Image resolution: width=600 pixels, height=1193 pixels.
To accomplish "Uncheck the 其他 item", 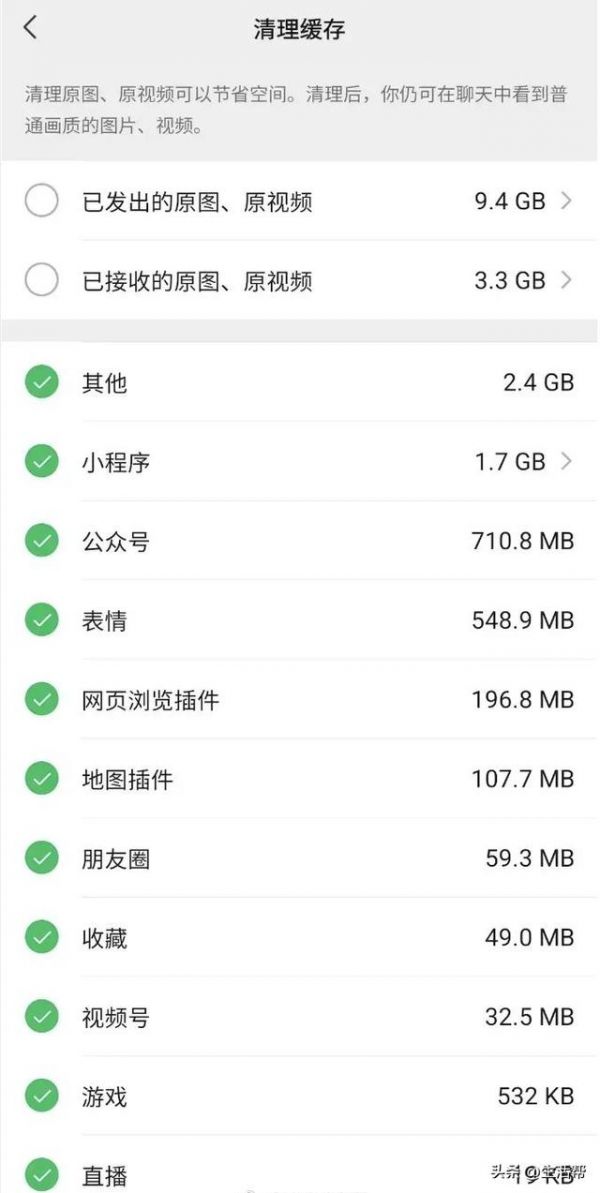I will click(x=41, y=382).
